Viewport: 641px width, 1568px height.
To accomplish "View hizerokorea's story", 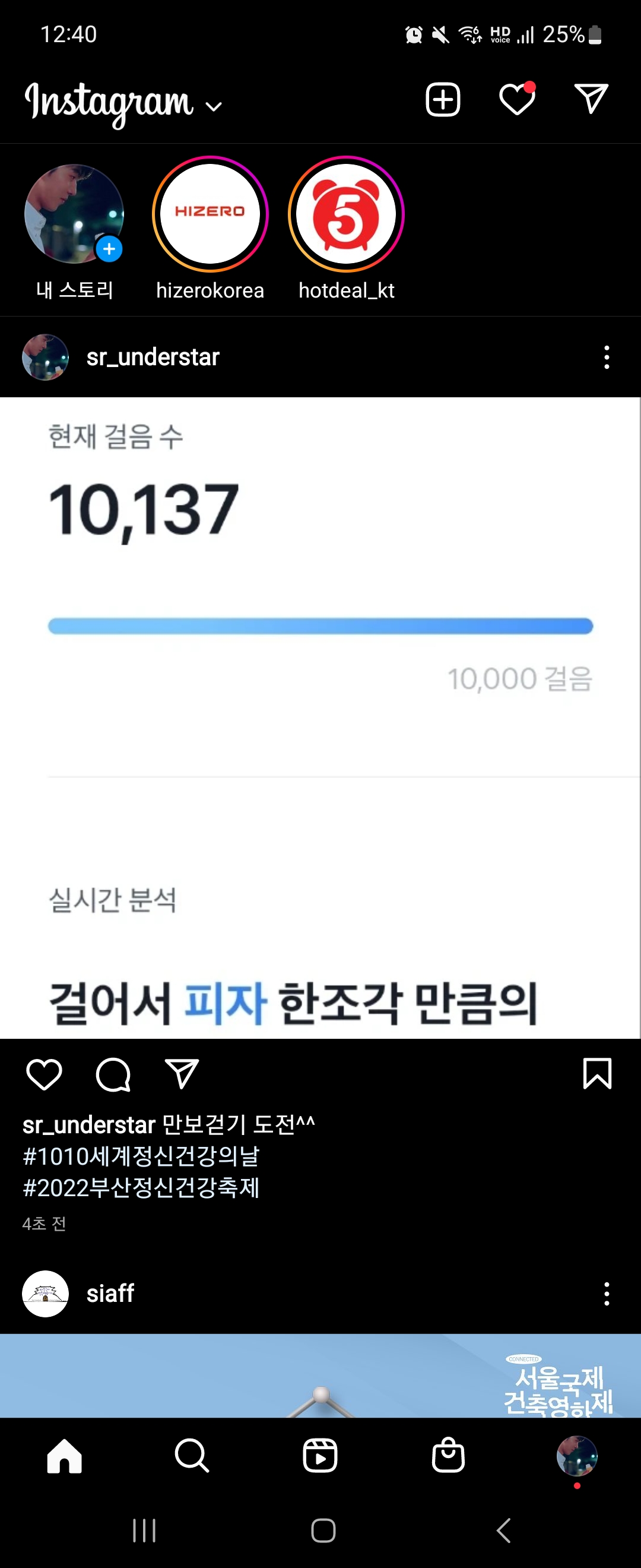I will 210,214.
